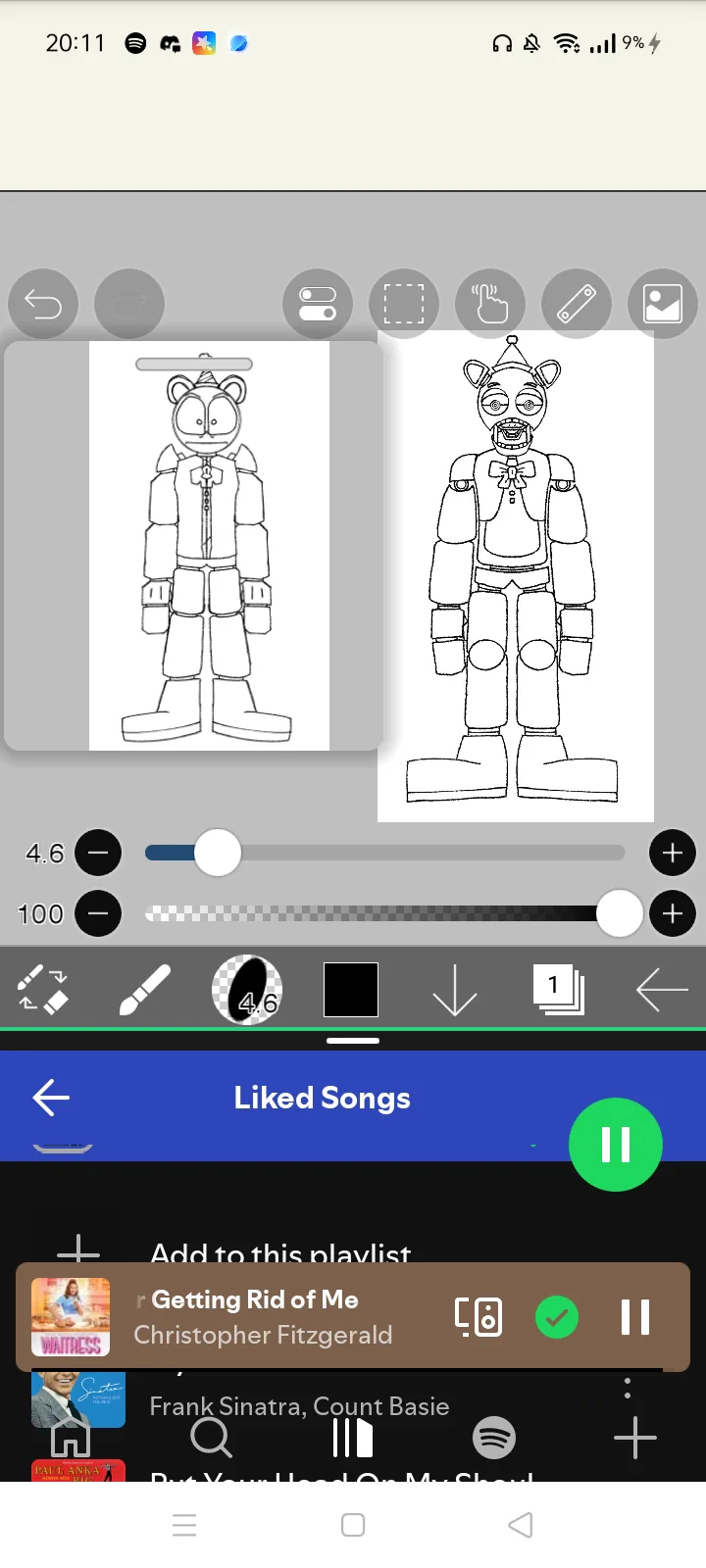
Task: Open the layers panel
Action: click(558, 990)
